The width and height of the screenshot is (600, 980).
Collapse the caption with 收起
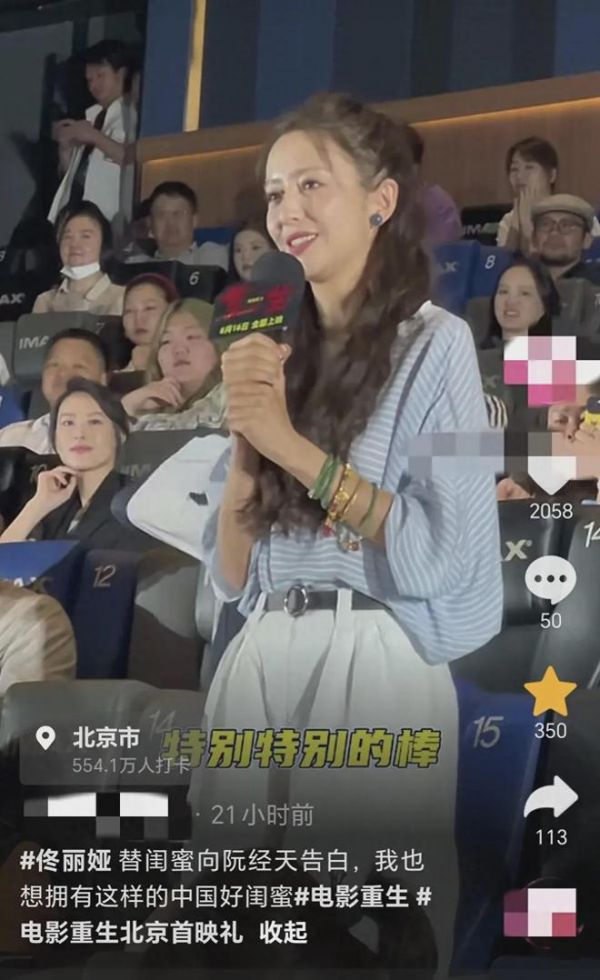[283, 932]
